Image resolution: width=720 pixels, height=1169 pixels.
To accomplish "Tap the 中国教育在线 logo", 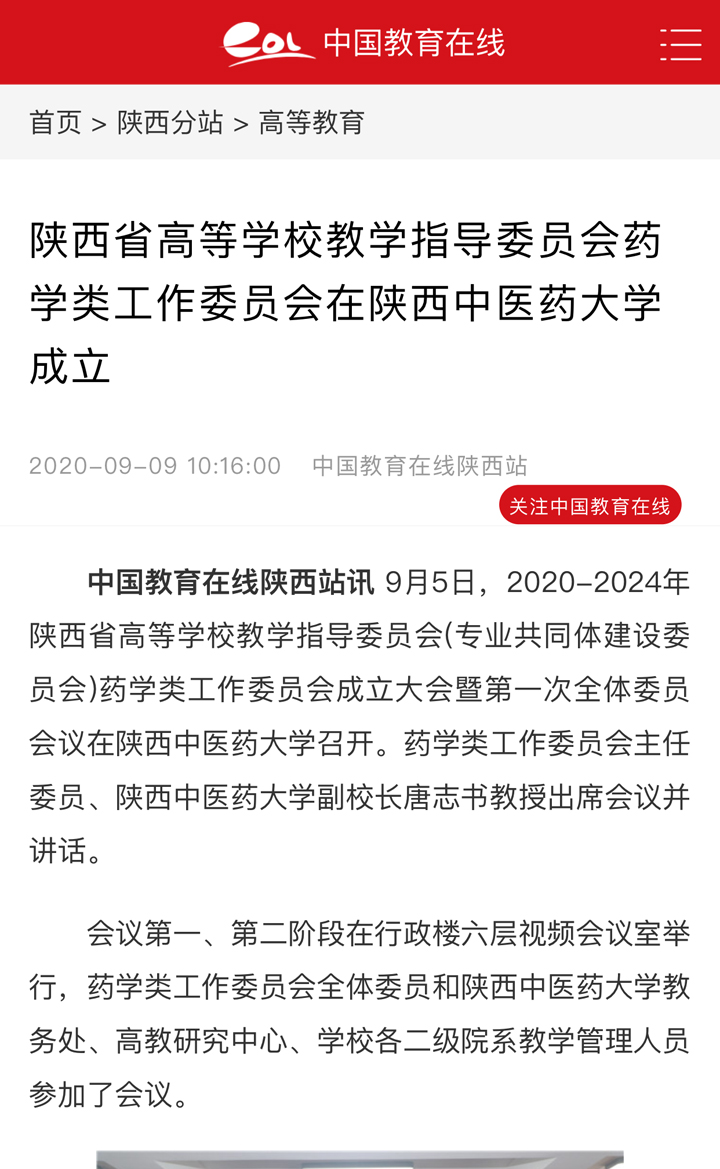I will pos(363,43).
